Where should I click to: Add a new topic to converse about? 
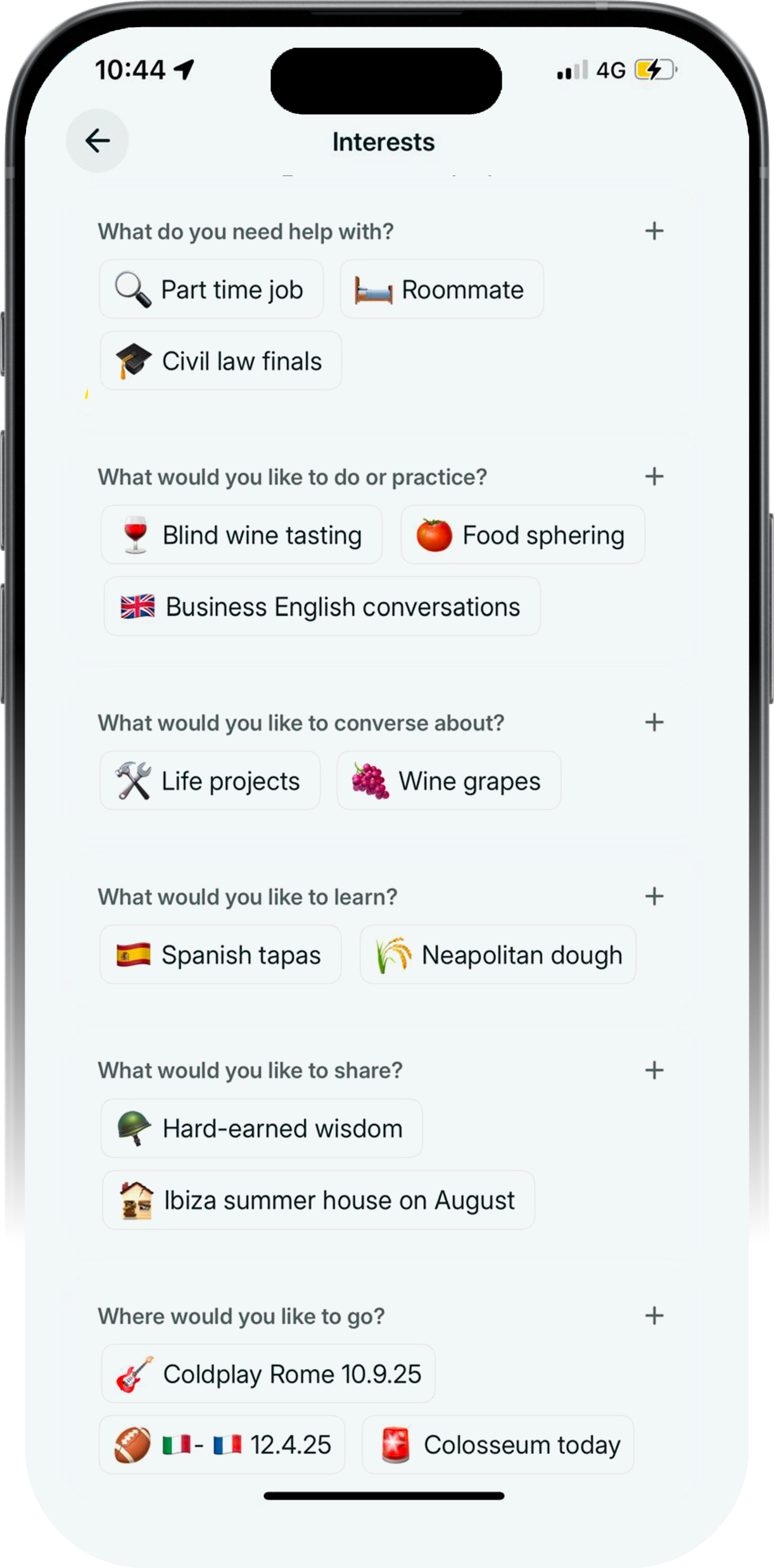654,722
